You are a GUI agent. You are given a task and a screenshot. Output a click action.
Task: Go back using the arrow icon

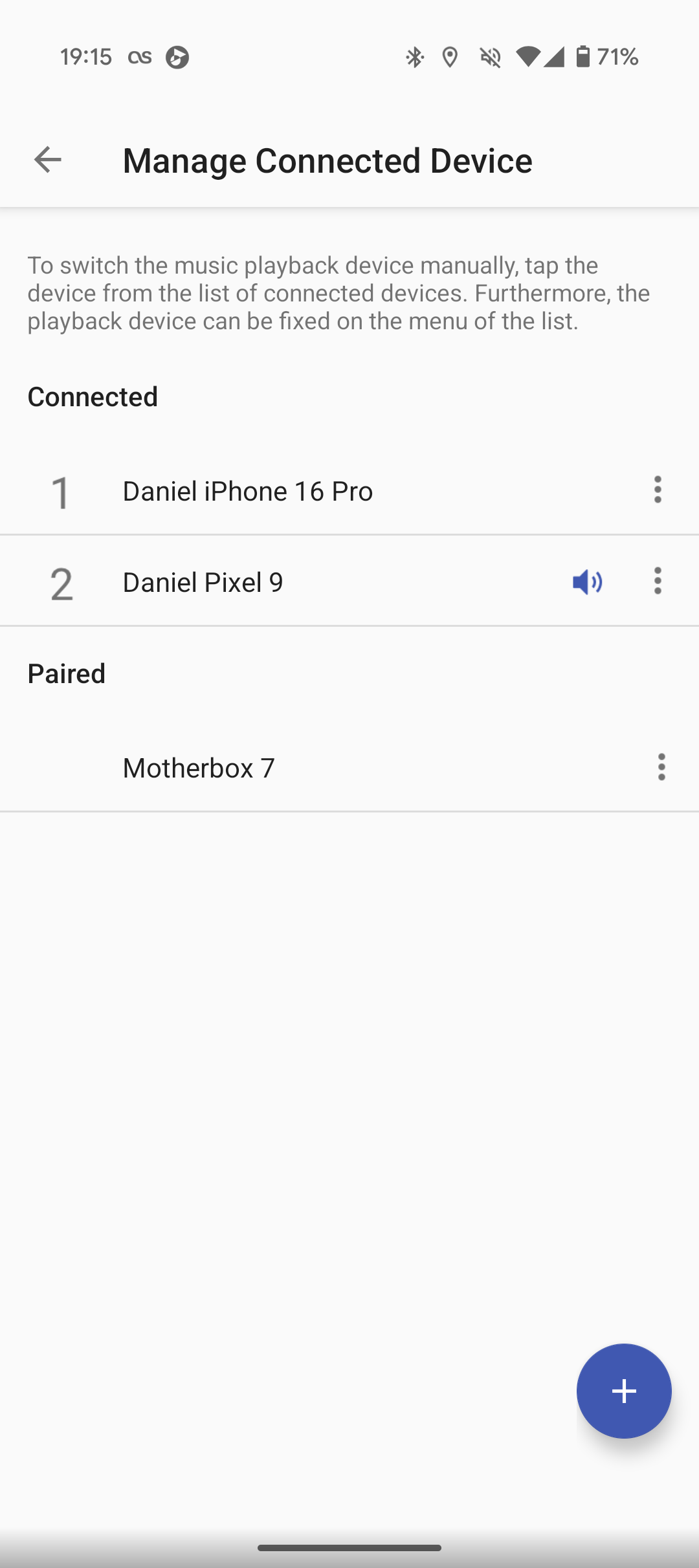47,160
